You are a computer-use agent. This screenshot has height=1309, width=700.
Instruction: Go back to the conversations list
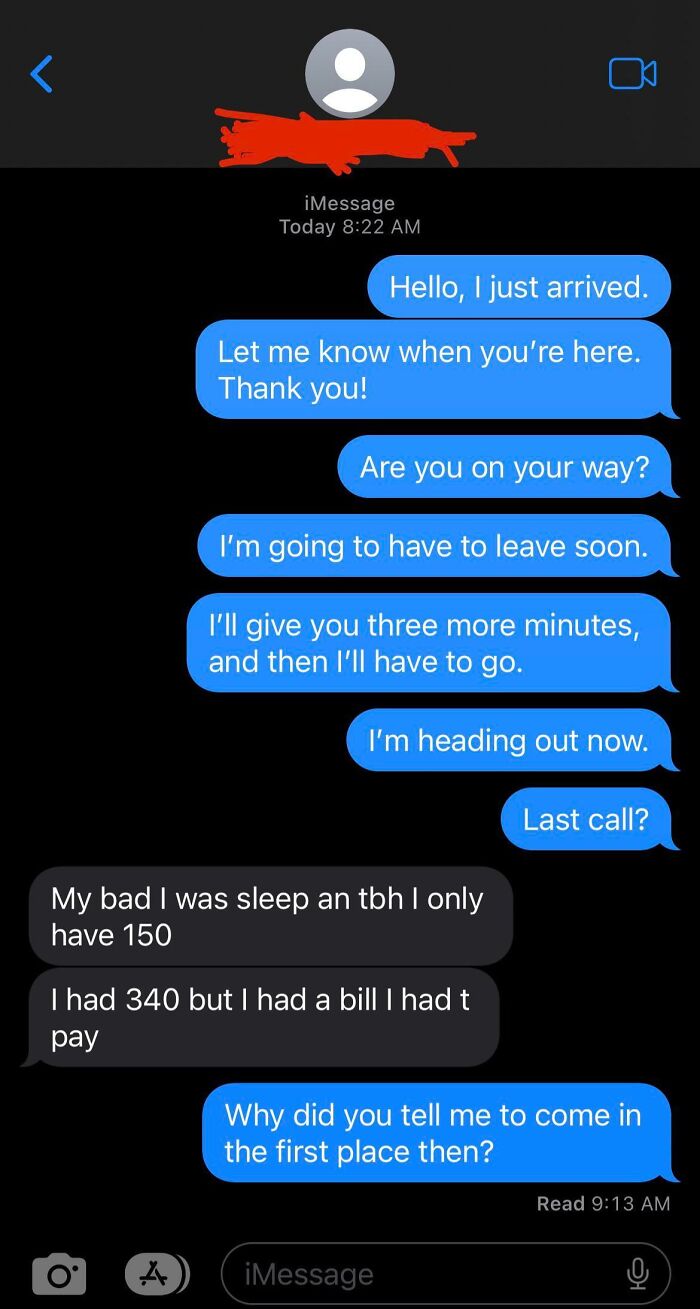[x=41, y=74]
